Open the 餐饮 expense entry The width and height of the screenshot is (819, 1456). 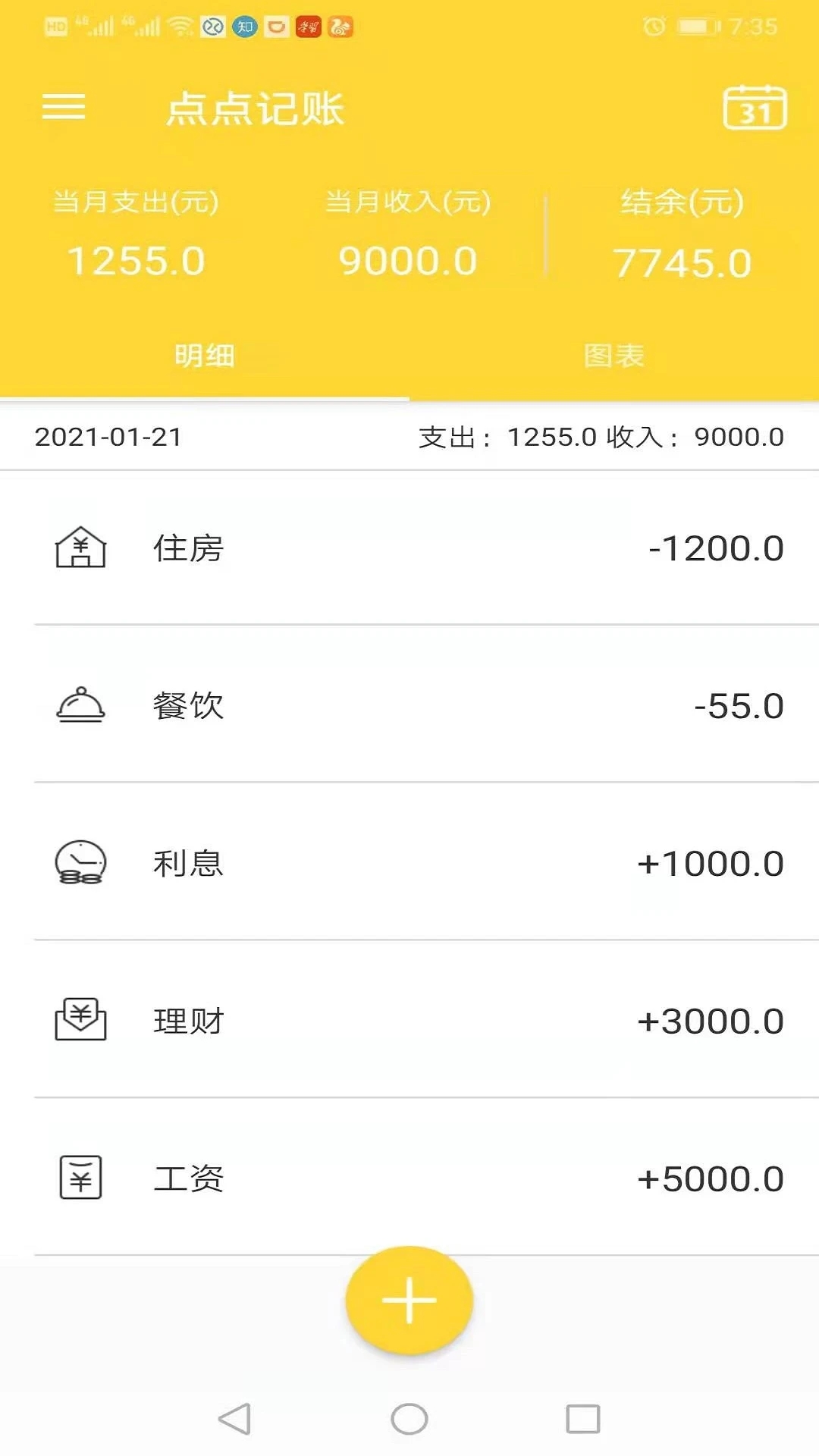(409, 706)
